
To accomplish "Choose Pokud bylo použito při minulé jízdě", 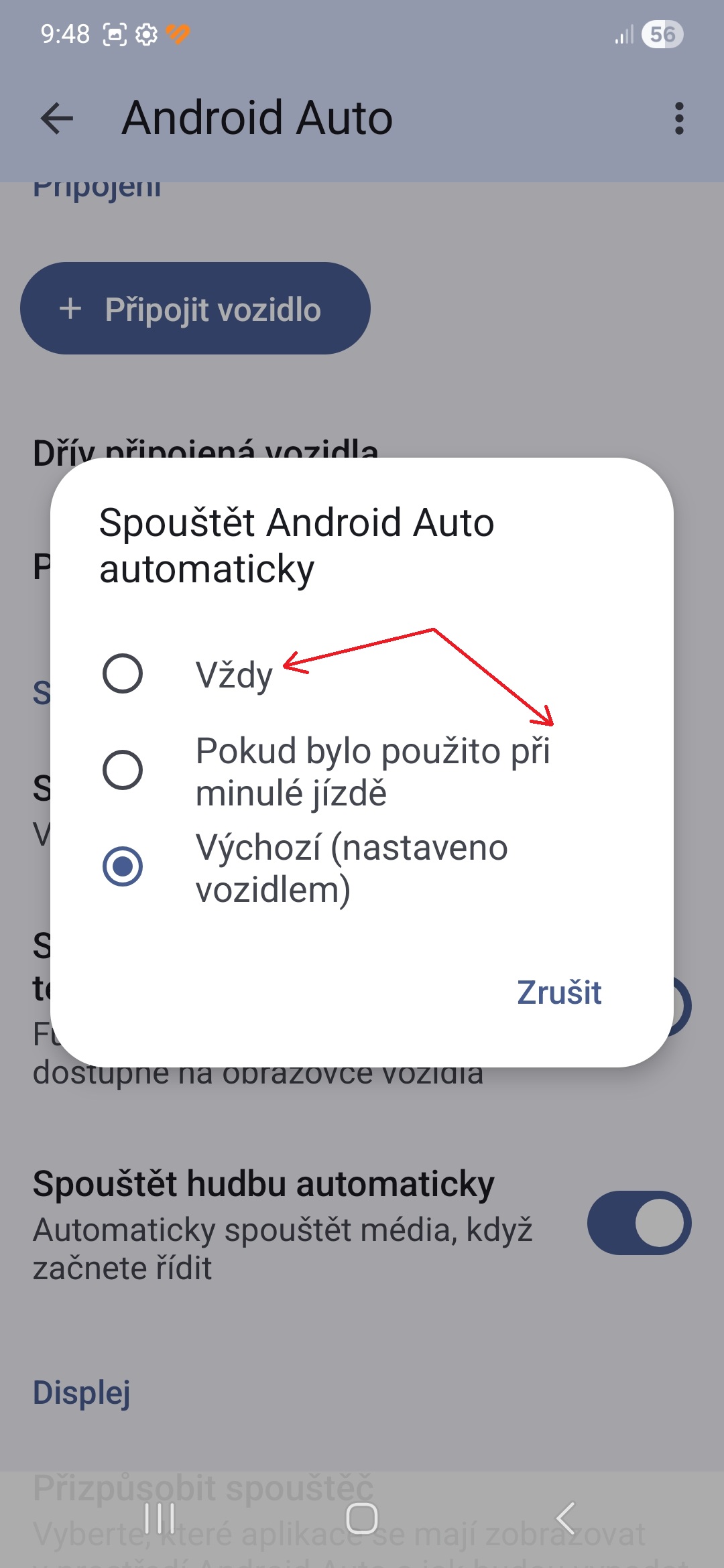I will (x=123, y=770).
